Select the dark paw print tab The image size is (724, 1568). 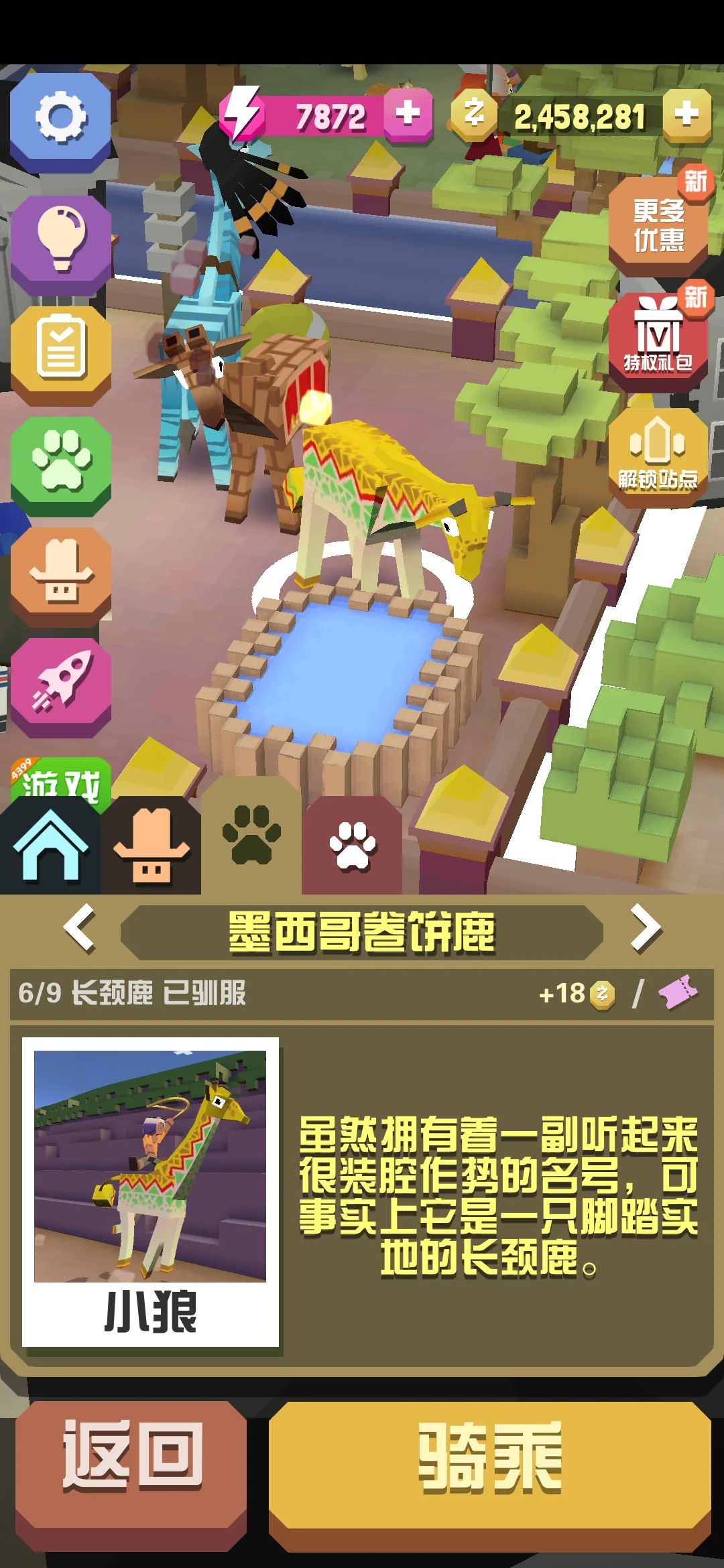click(251, 838)
